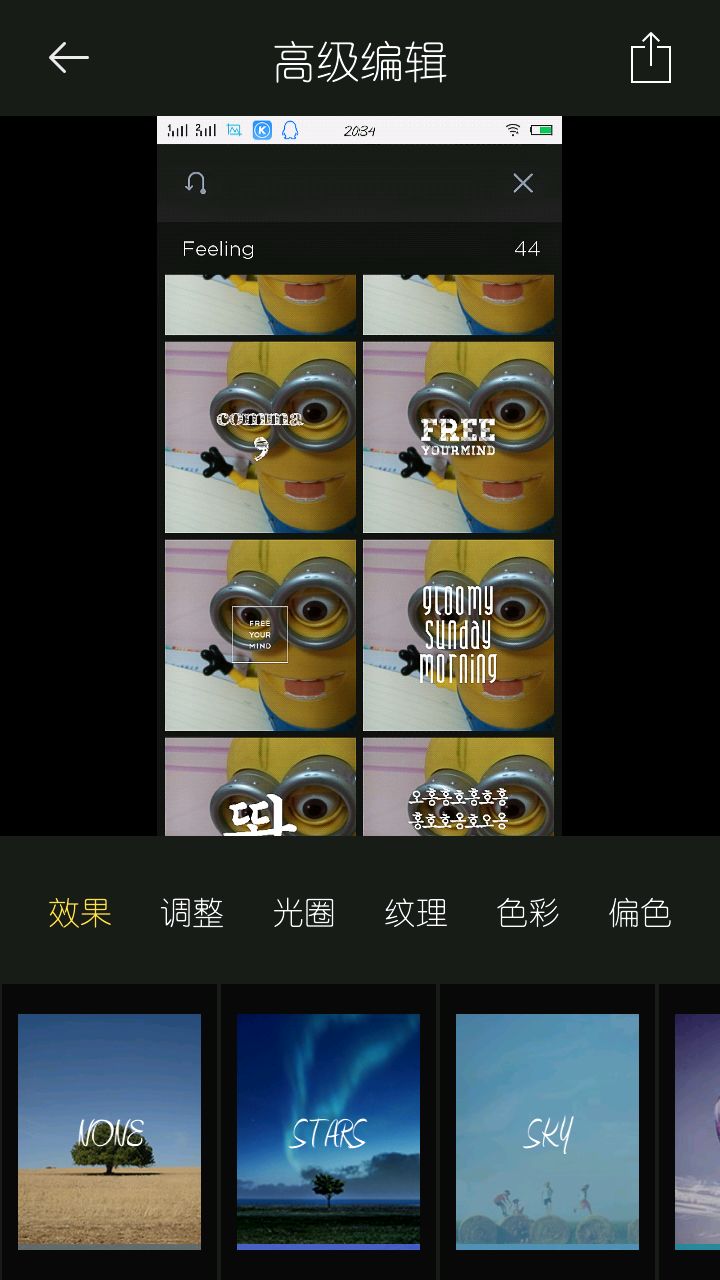720x1280 pixels.
Task: Go back from advanced editing
Action: 68,58
